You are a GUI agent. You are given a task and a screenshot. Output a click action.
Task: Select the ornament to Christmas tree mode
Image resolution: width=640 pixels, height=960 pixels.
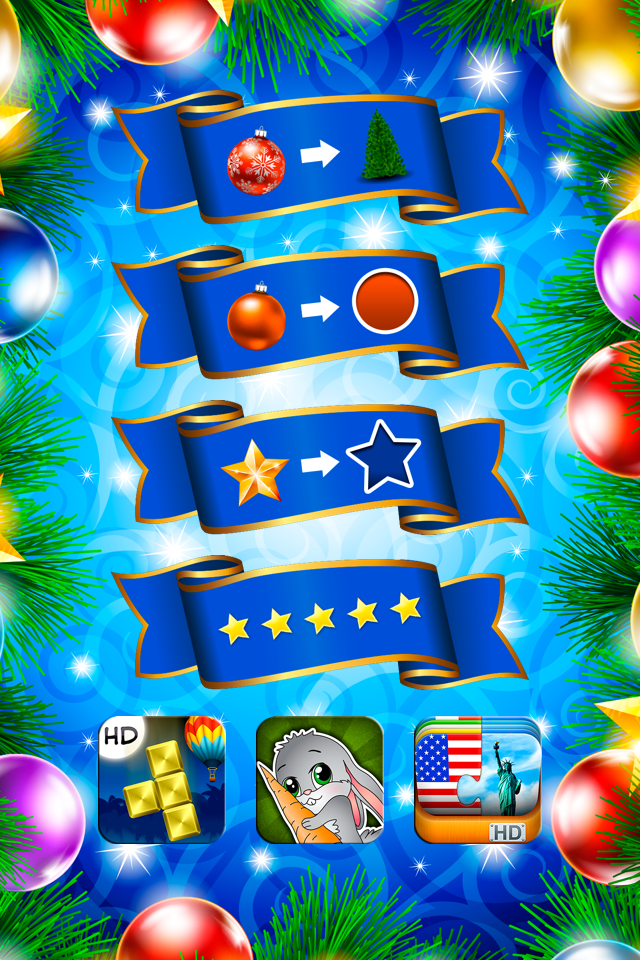click(x=318, y=156)
